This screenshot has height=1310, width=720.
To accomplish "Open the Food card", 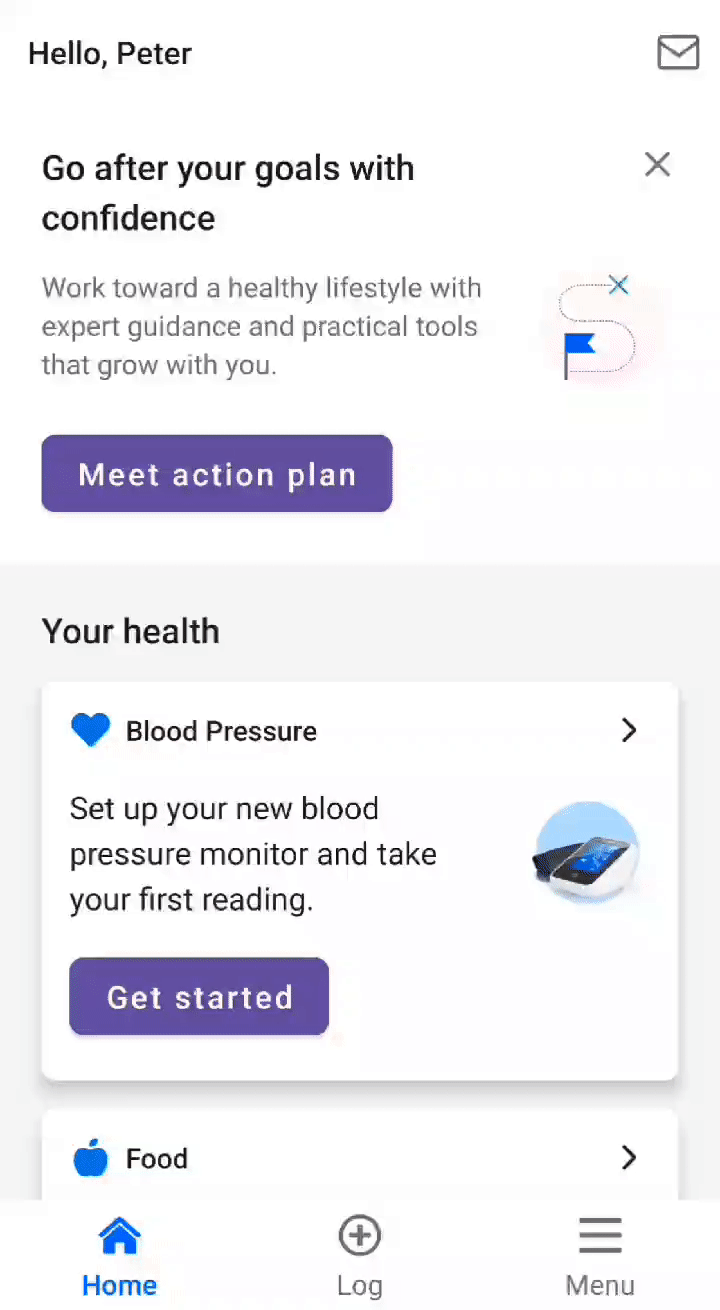I will tap(360, 1158).
